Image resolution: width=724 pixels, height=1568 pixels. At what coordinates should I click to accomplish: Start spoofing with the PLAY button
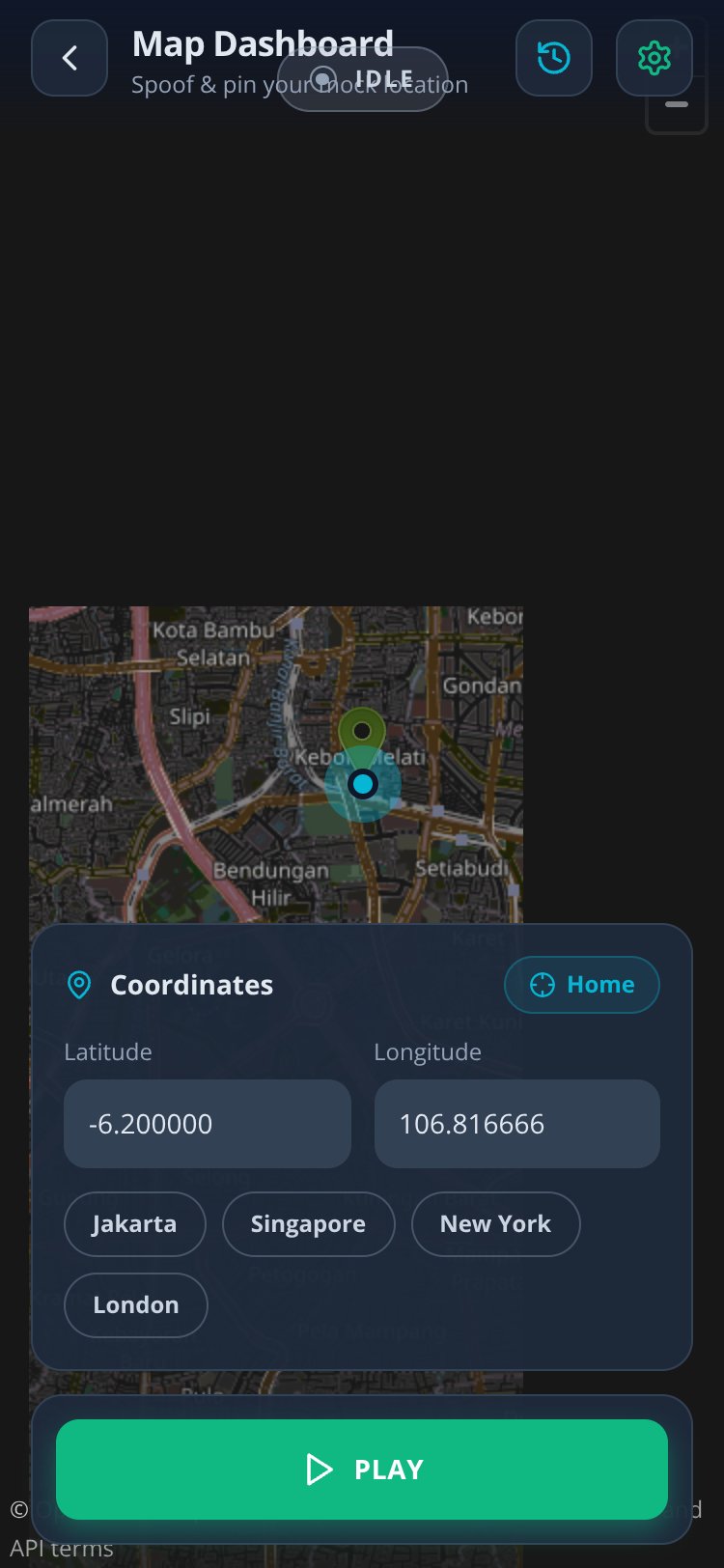[362, 1470]
